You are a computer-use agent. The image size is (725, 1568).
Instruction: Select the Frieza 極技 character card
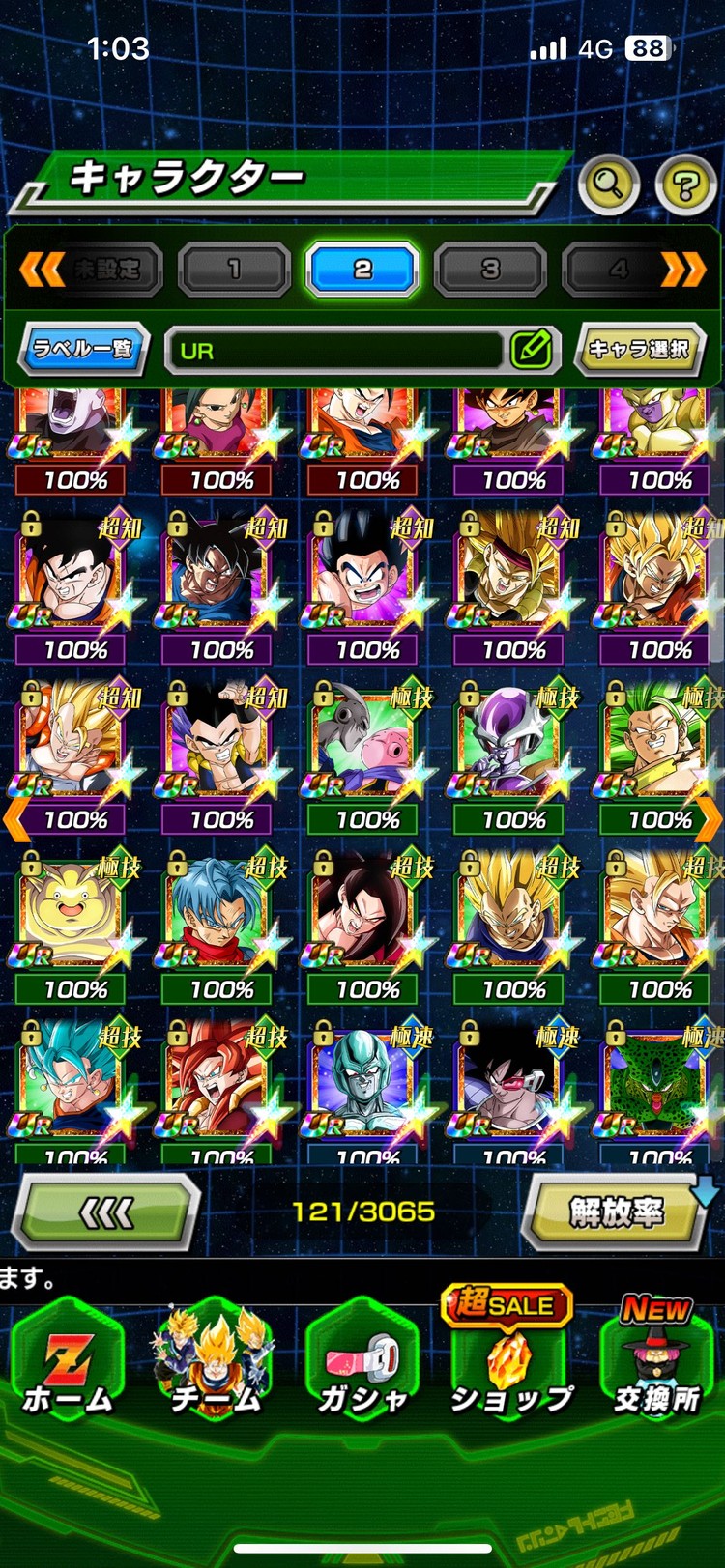(x=511, y=749)
